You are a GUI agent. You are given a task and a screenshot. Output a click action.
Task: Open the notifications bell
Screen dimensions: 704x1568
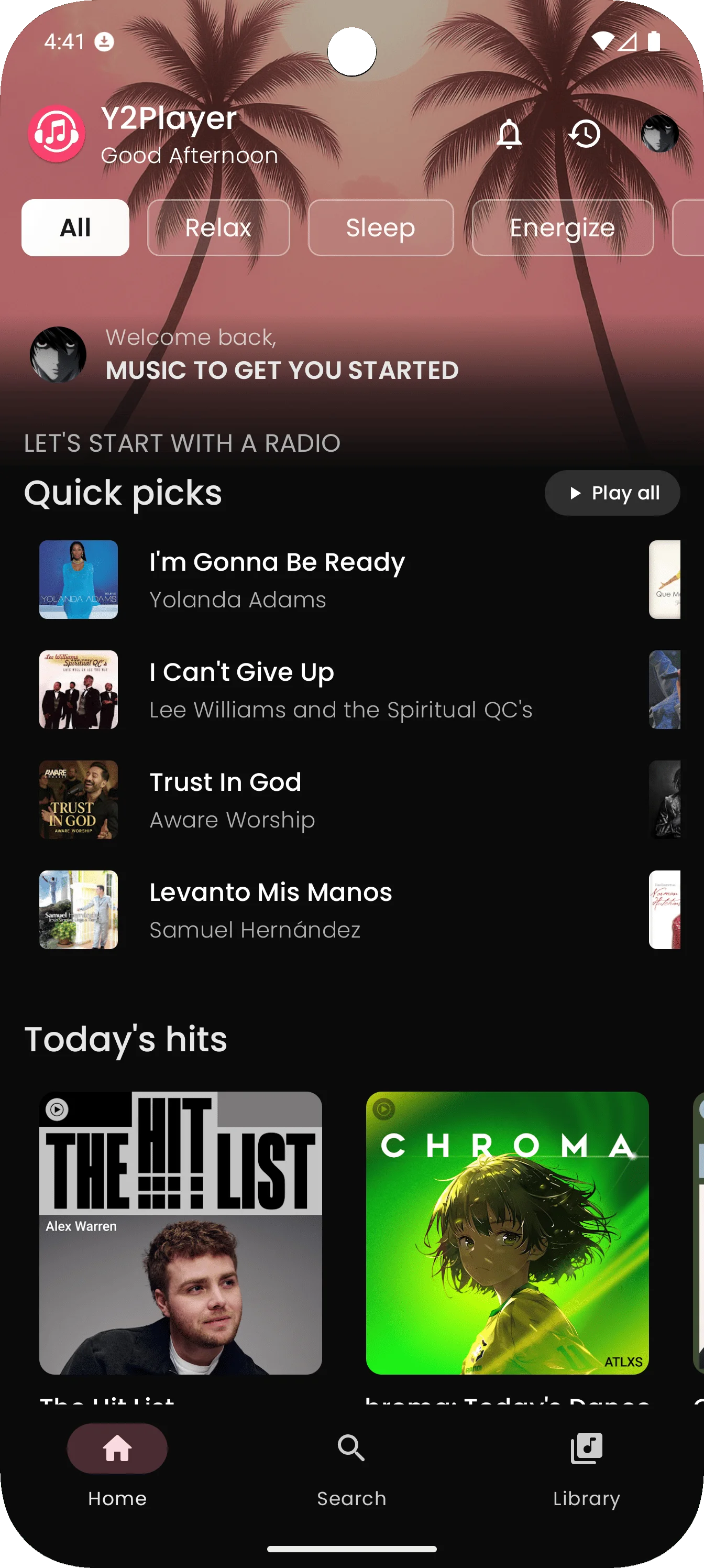pyautogui.click(x=509, y=134)
